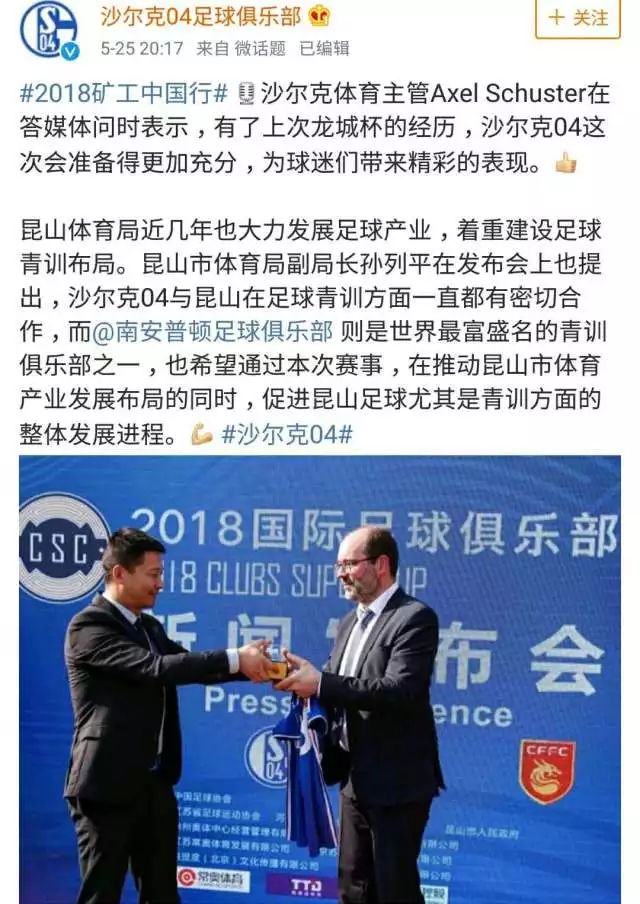
Task: Open the #2018矿工中国行# hashtag topic
Action: point(125,95)
